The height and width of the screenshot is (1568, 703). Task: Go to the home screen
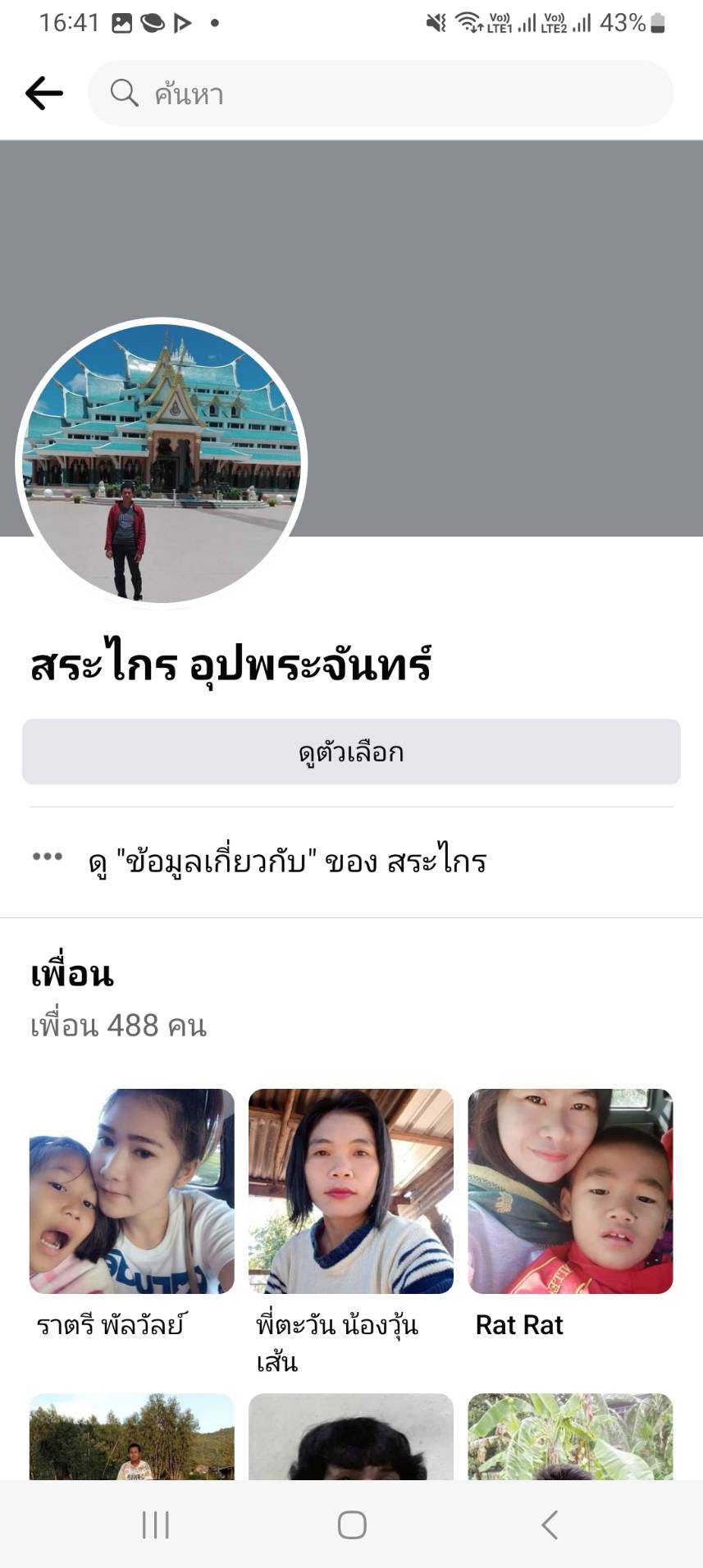click(352, 1525)
